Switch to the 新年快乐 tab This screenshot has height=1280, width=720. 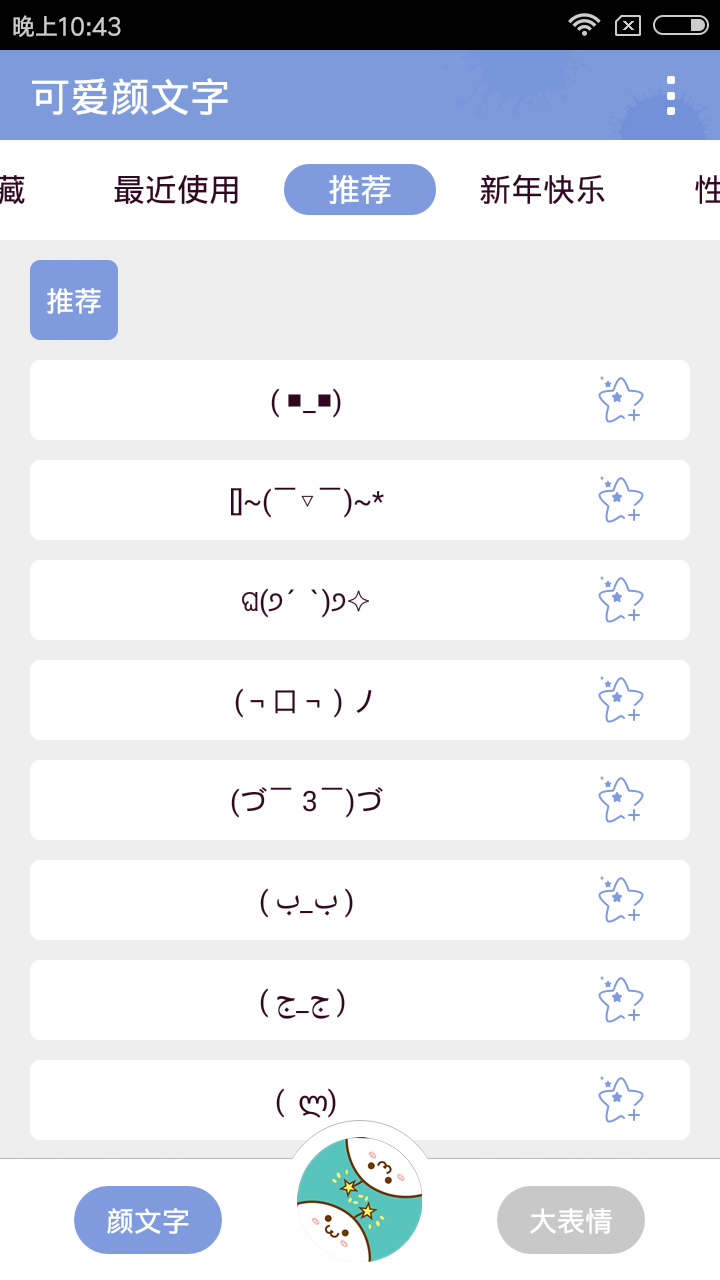(x=542, y=189)
